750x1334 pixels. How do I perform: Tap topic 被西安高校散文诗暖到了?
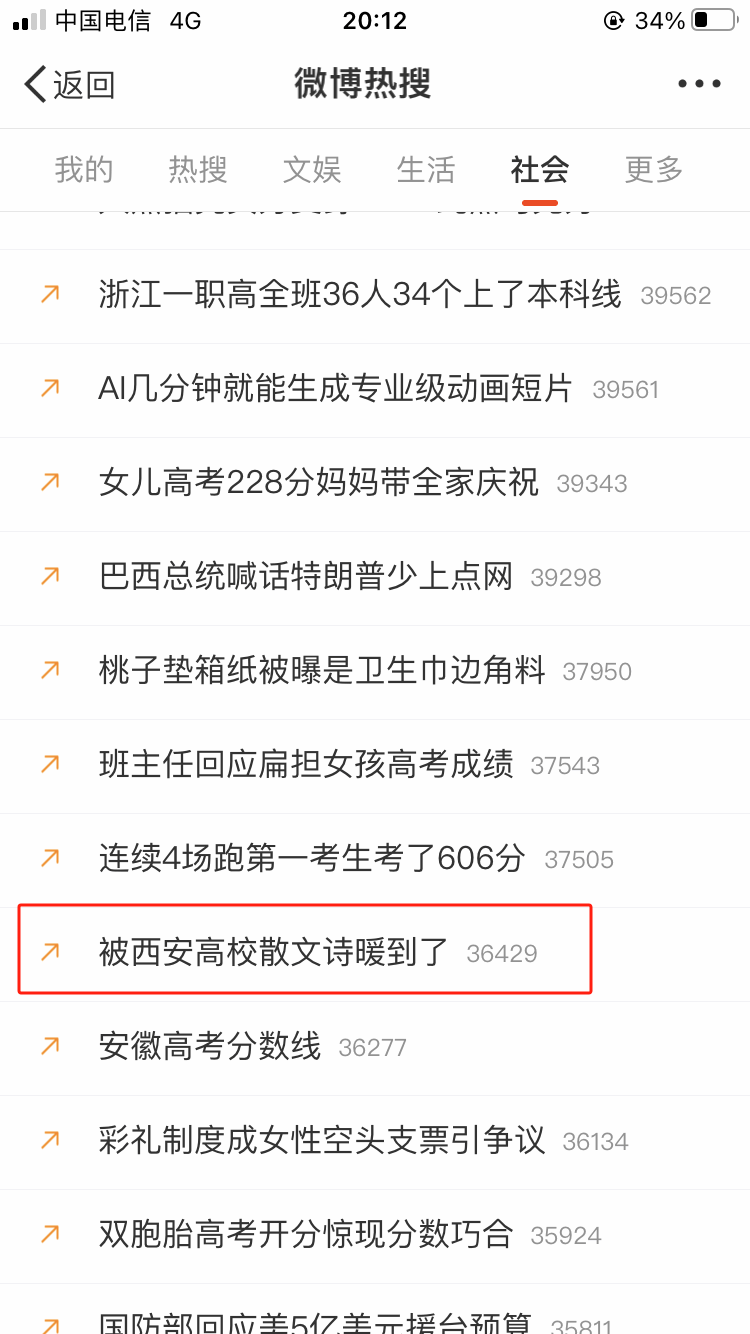[274, 953]
